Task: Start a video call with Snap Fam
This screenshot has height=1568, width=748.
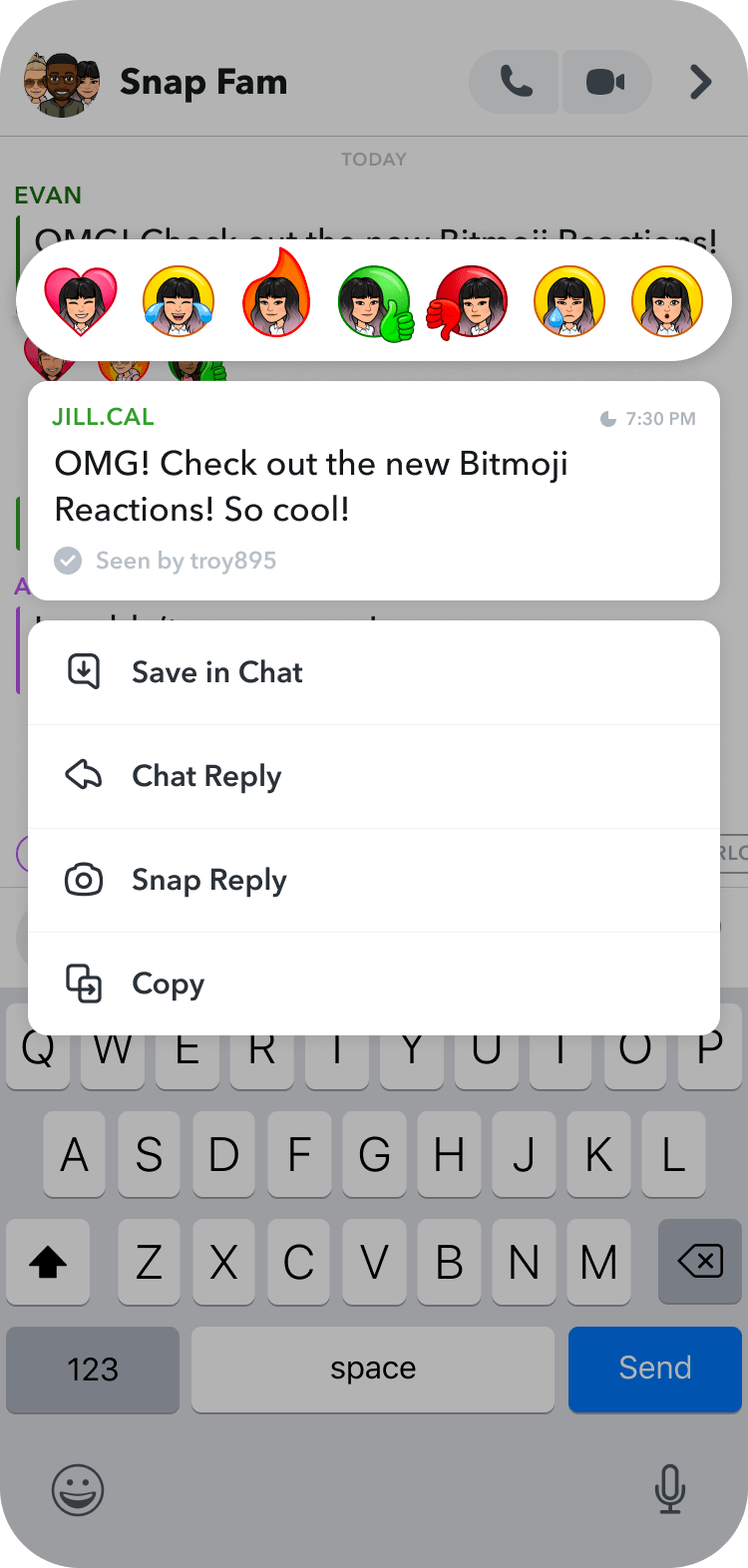Action: 606,82
